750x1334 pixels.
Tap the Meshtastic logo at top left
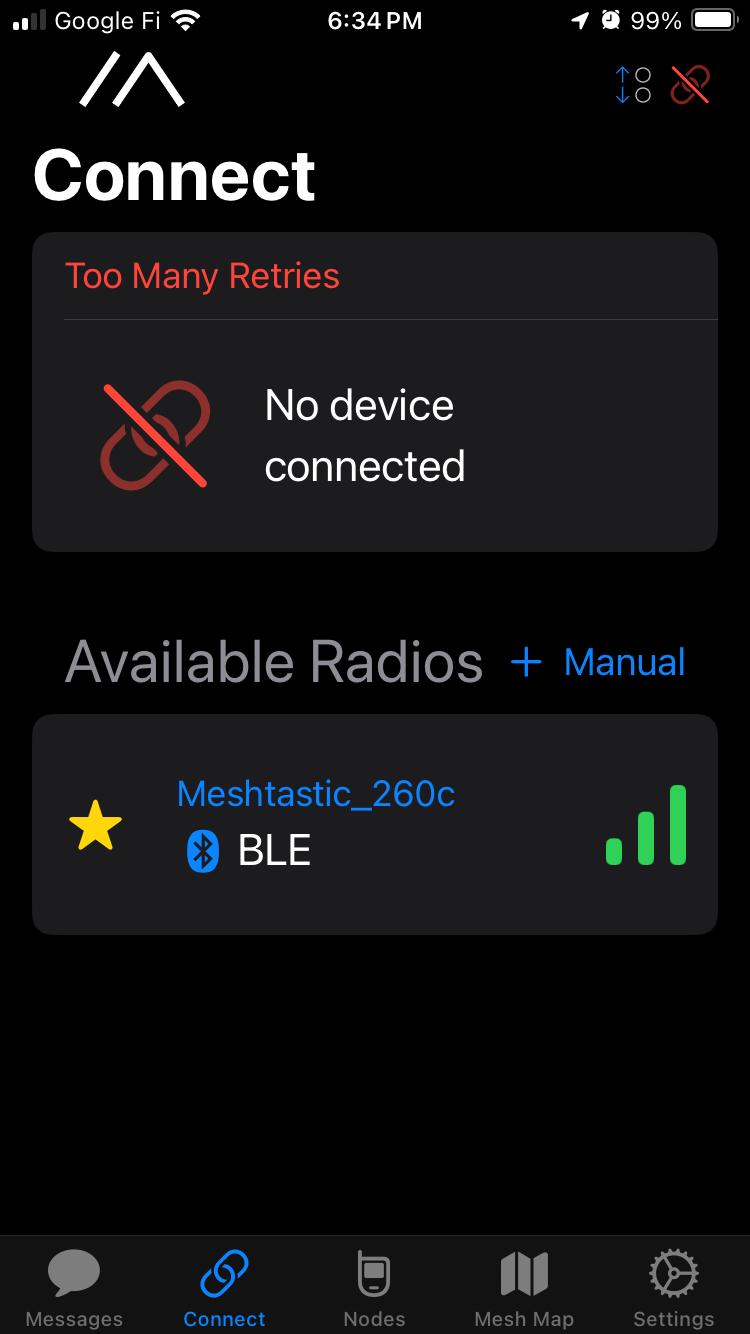[131, 80]
